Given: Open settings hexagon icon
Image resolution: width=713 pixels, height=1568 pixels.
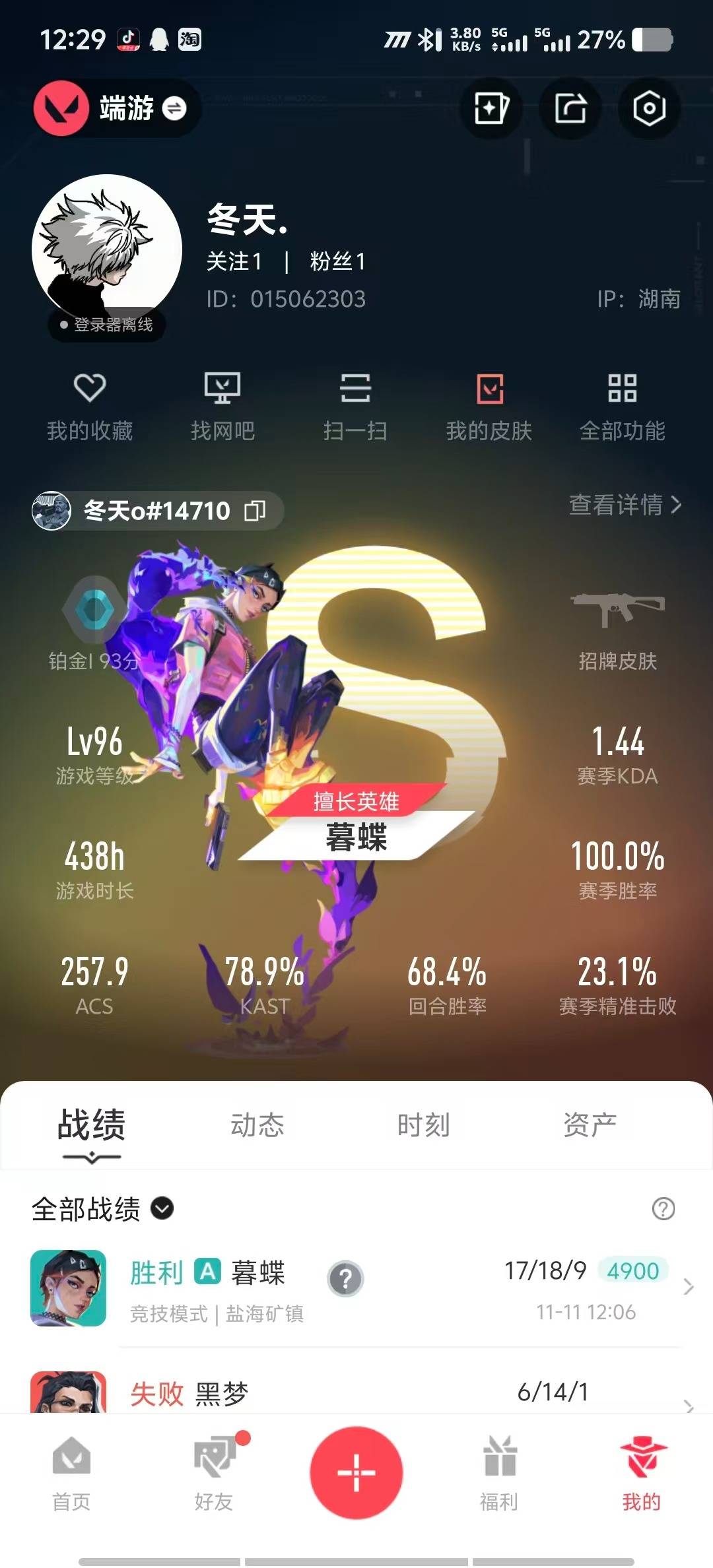Looking at the screenshot, I should (x=649, y=108).
